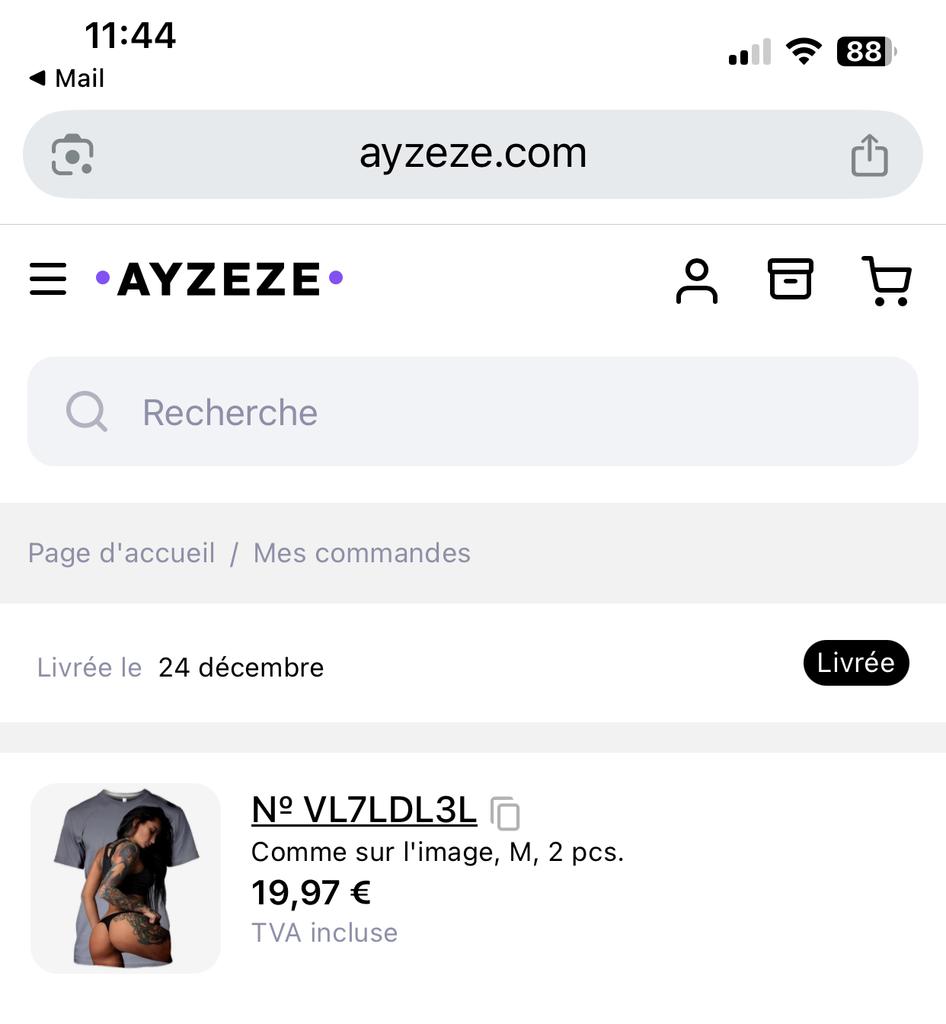Screen dimensions: 946x1024
Task: Tap the ayzeze.com address bar
Action: pos(472,154)
